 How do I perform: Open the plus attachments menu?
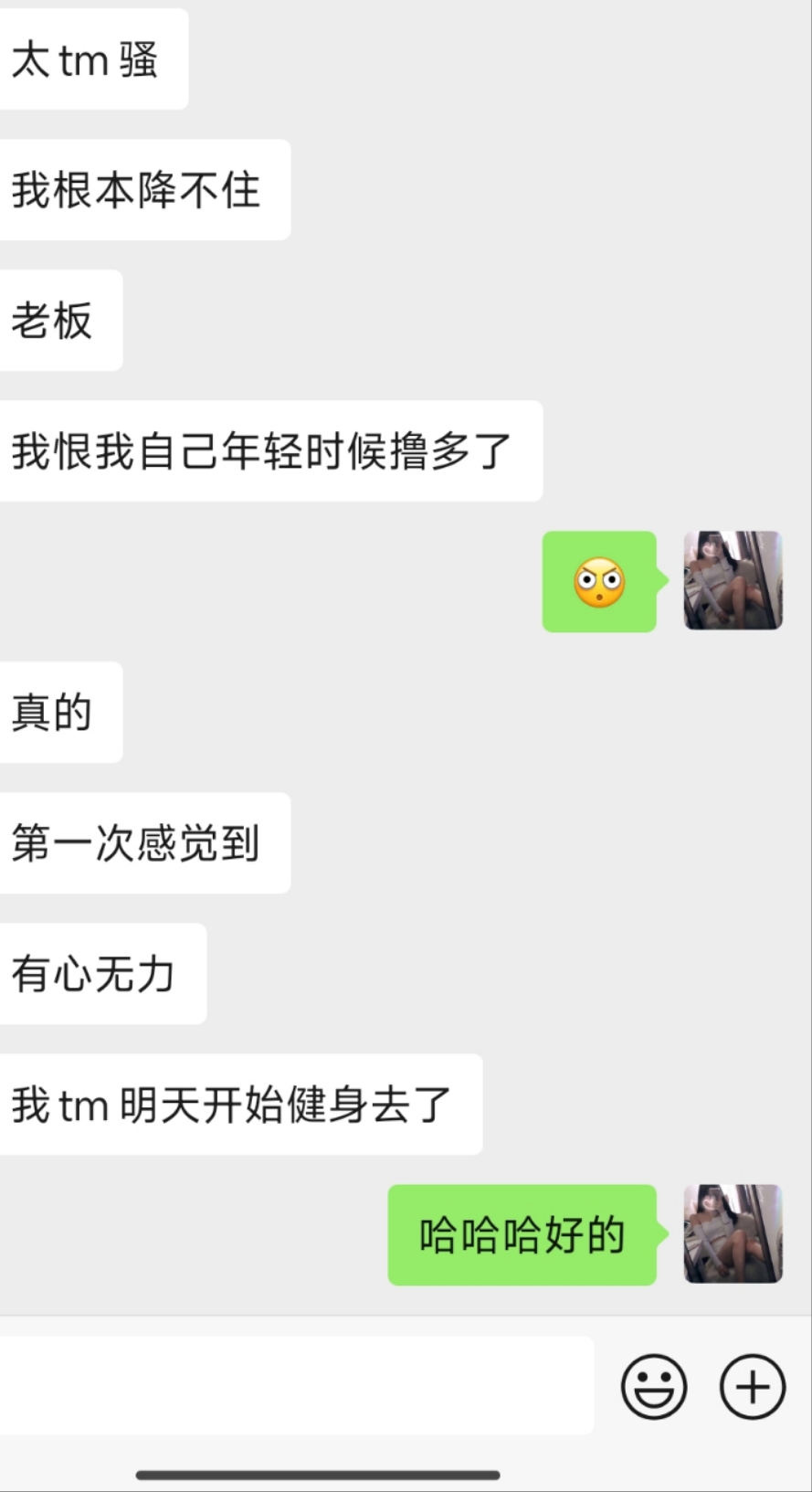click(x=753, y=1386)
